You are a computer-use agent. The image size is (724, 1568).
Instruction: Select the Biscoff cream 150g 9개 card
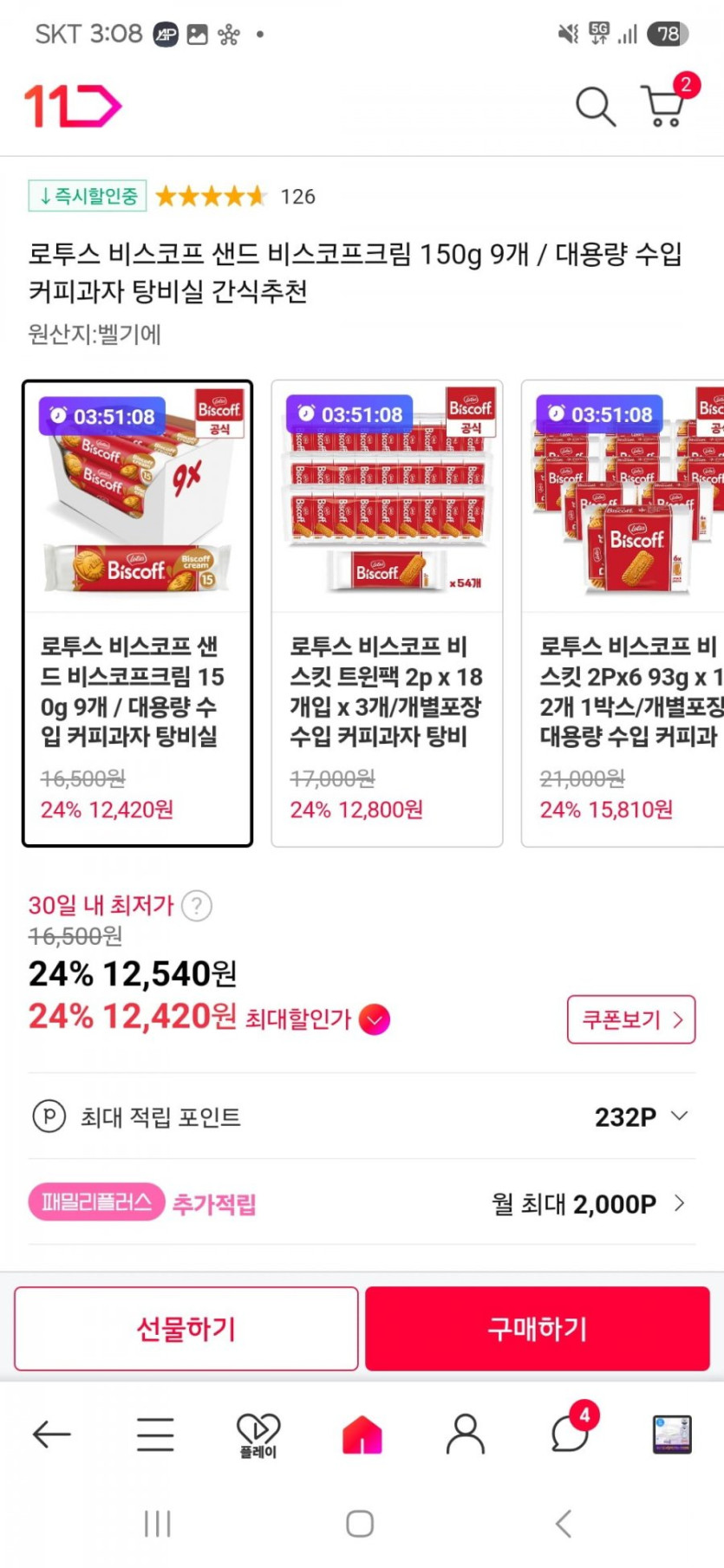138,613
